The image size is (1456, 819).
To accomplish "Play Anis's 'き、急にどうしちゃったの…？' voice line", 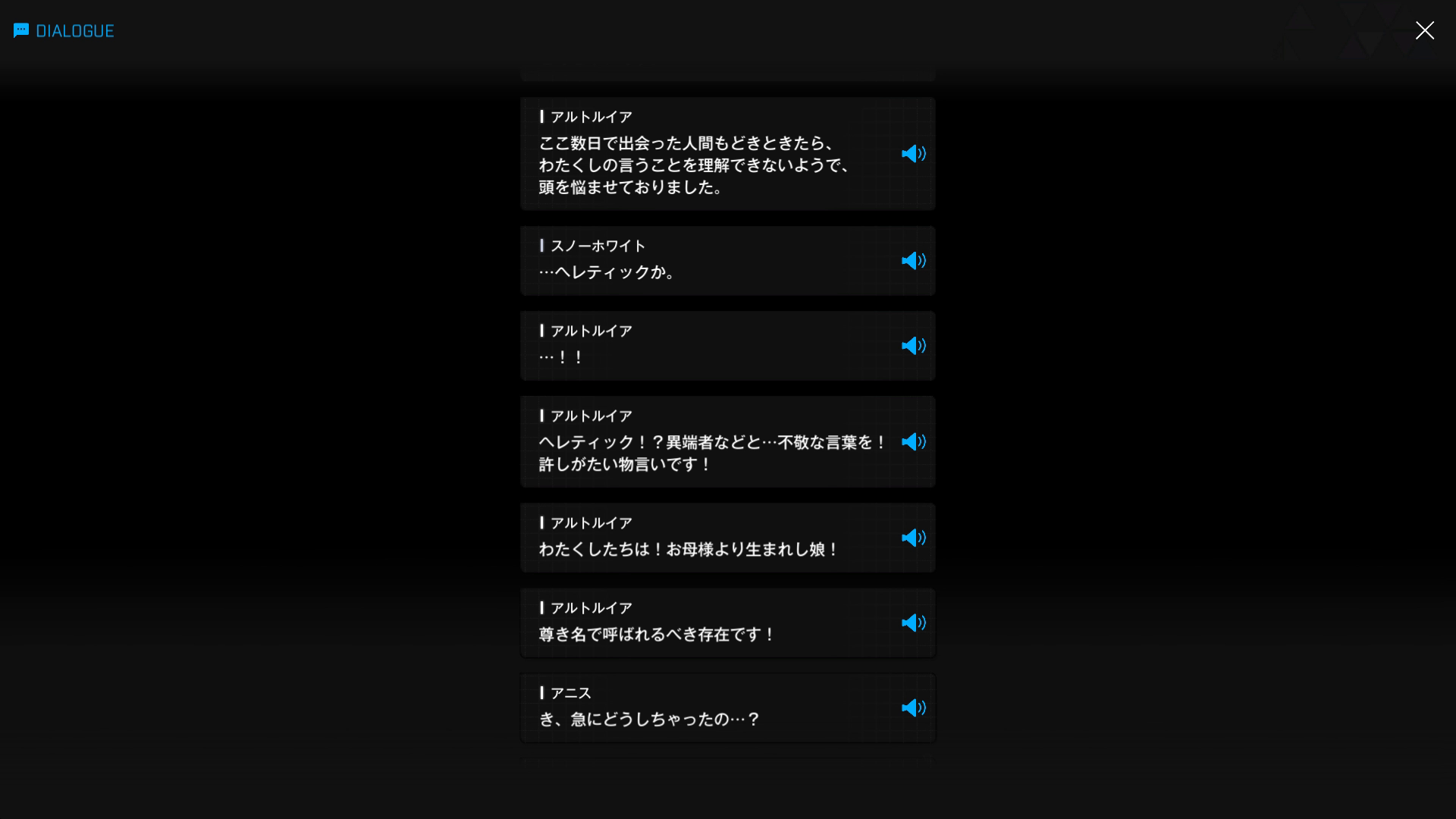I will (913, 708).
